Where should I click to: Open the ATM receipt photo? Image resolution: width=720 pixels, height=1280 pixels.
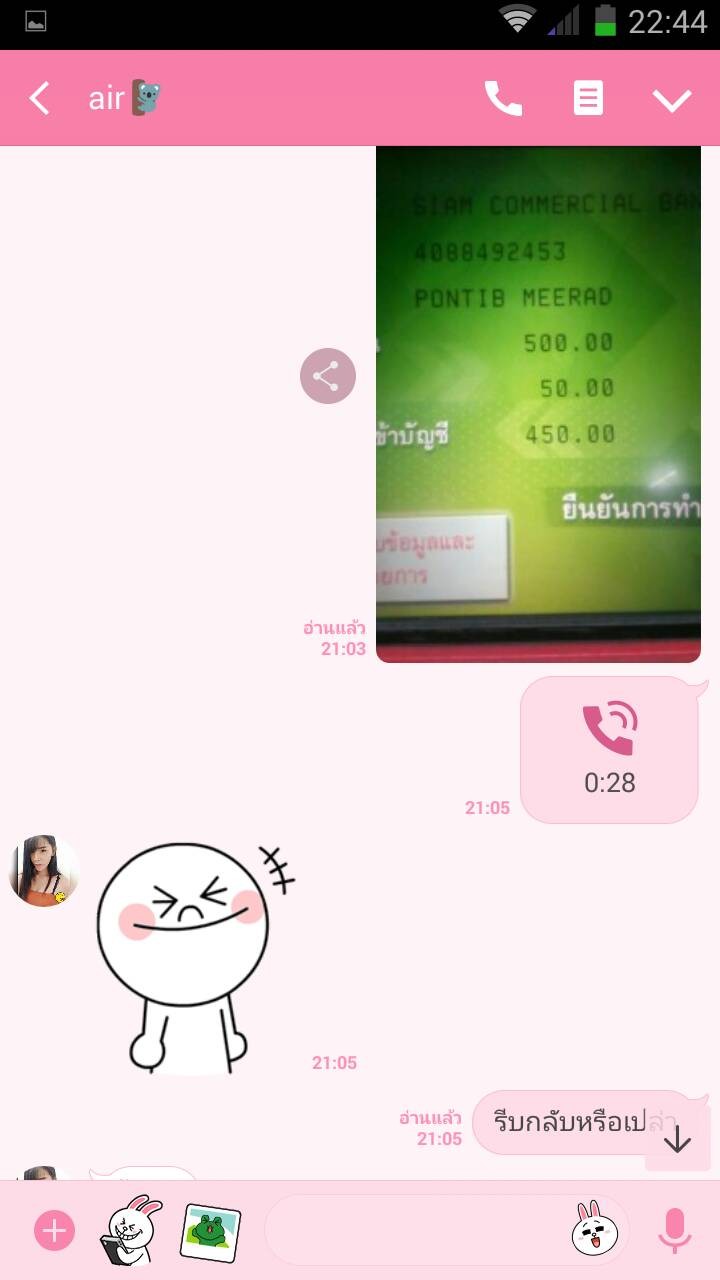click(538, 404)
